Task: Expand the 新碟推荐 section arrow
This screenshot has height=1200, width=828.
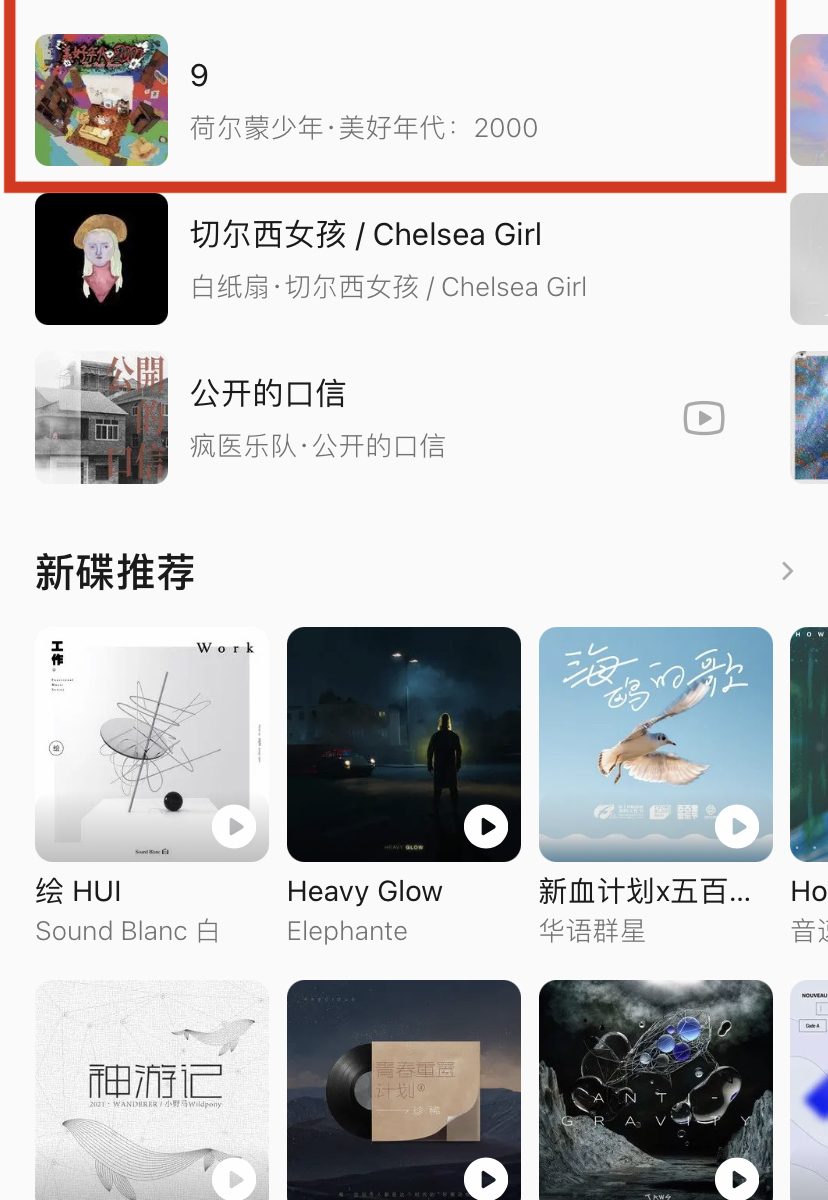Action: click(787, 571)
